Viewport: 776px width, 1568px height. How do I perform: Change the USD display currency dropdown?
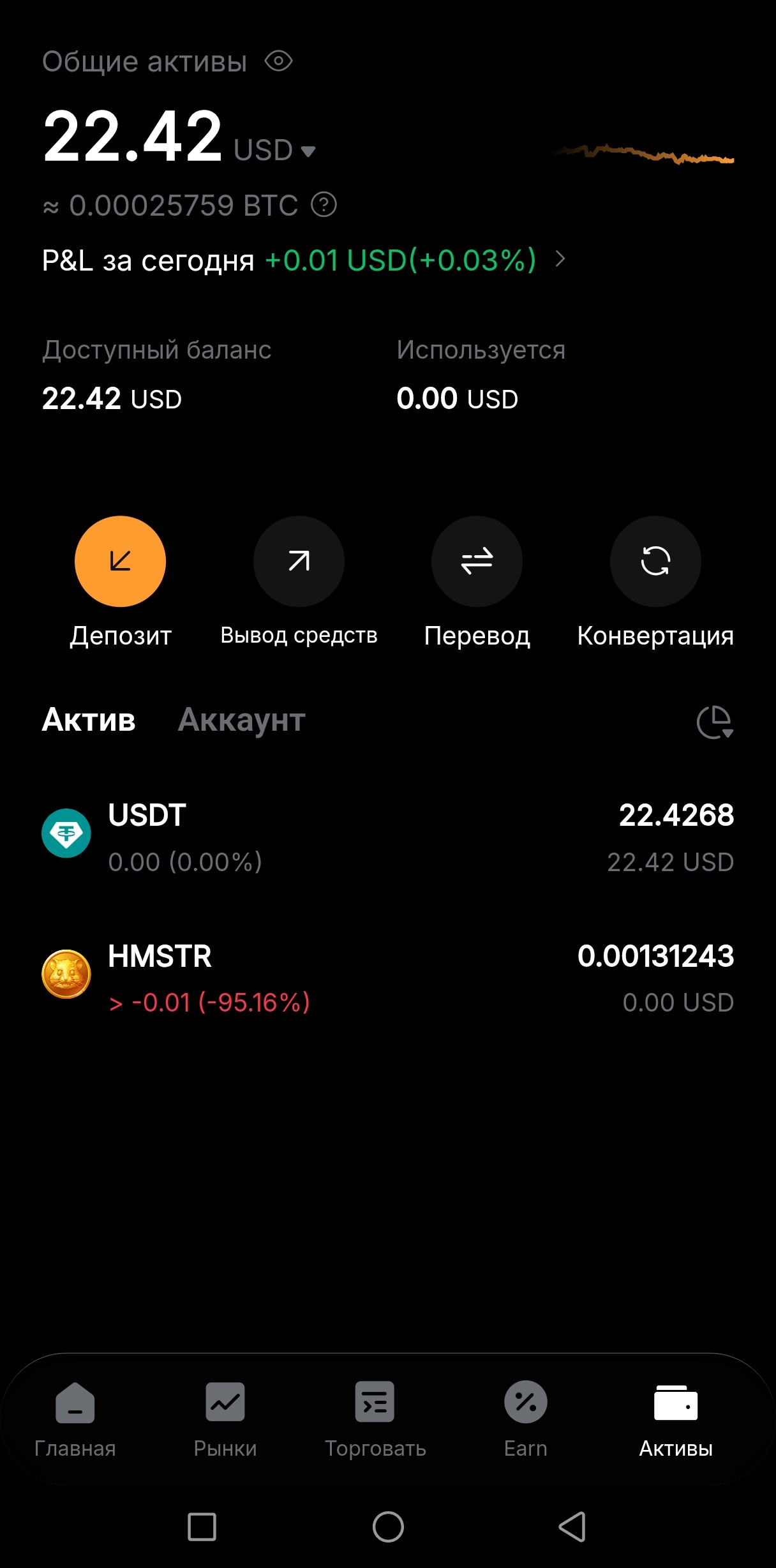(275, 151)
